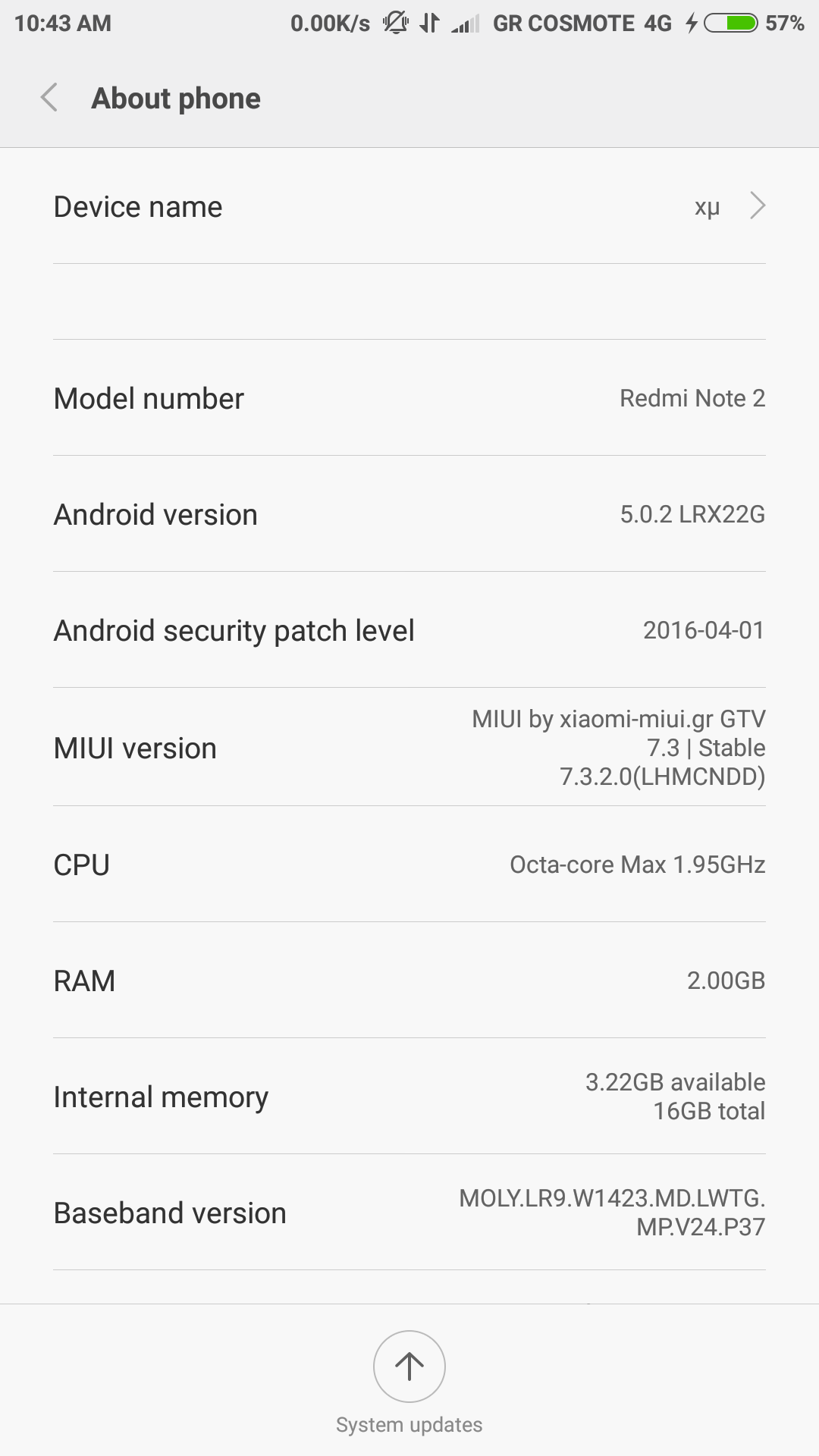Tap the MIUI version row
Viewport: 819px width, 1456px height.
tap(409, 748)
